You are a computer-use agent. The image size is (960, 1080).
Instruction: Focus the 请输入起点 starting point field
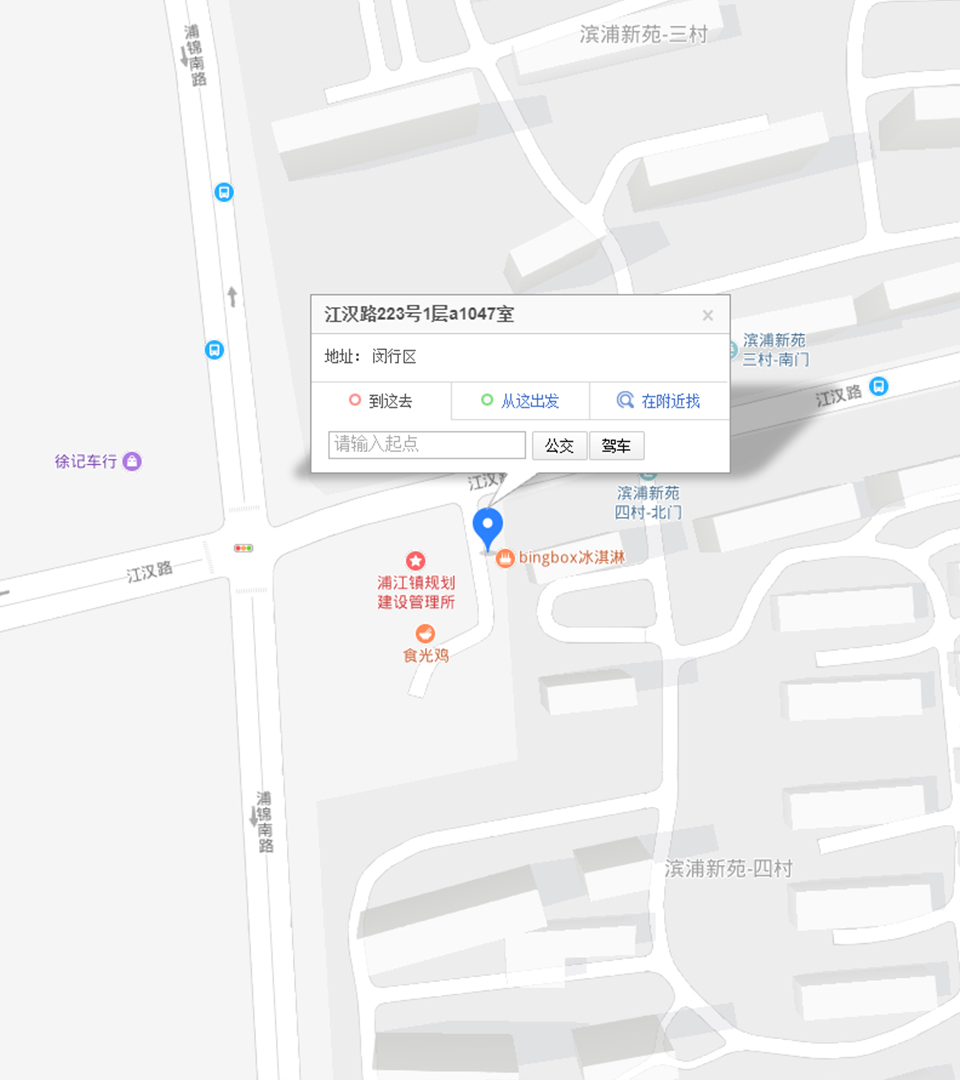[x=427, y=445]
